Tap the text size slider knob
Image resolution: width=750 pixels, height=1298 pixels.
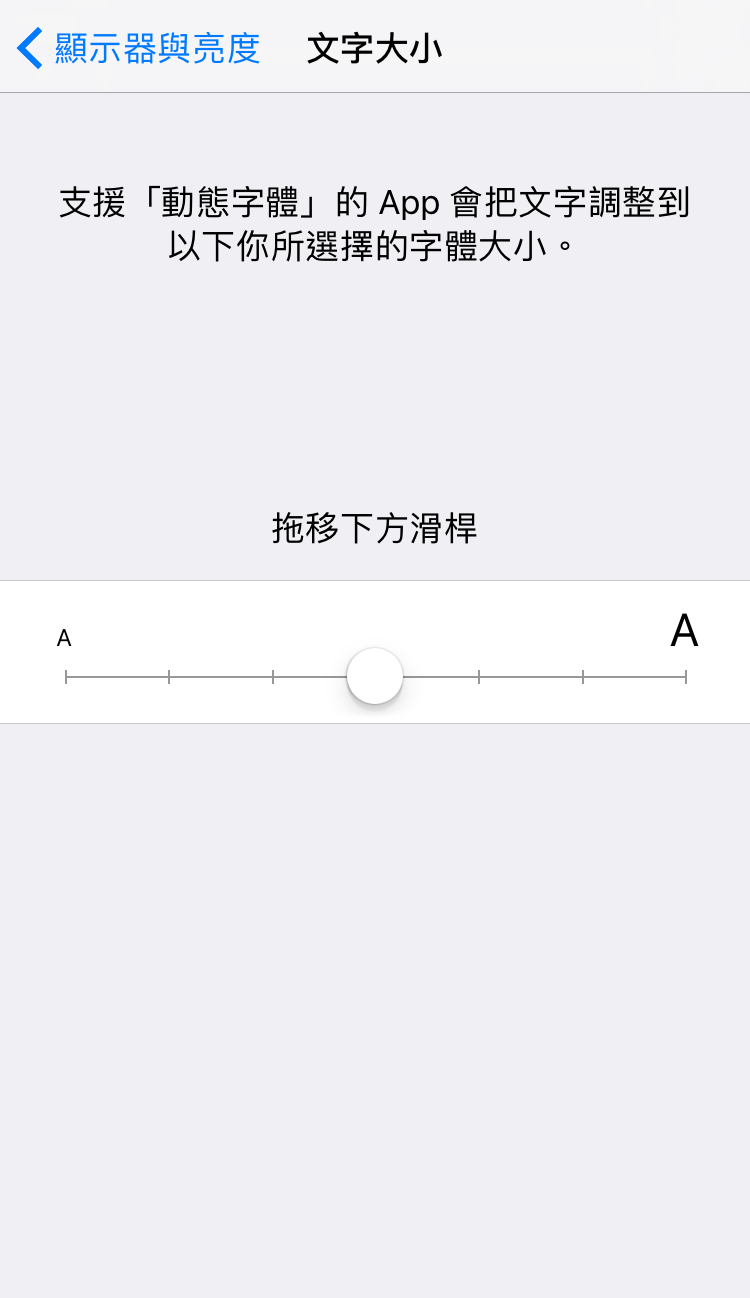pos(375,676)
